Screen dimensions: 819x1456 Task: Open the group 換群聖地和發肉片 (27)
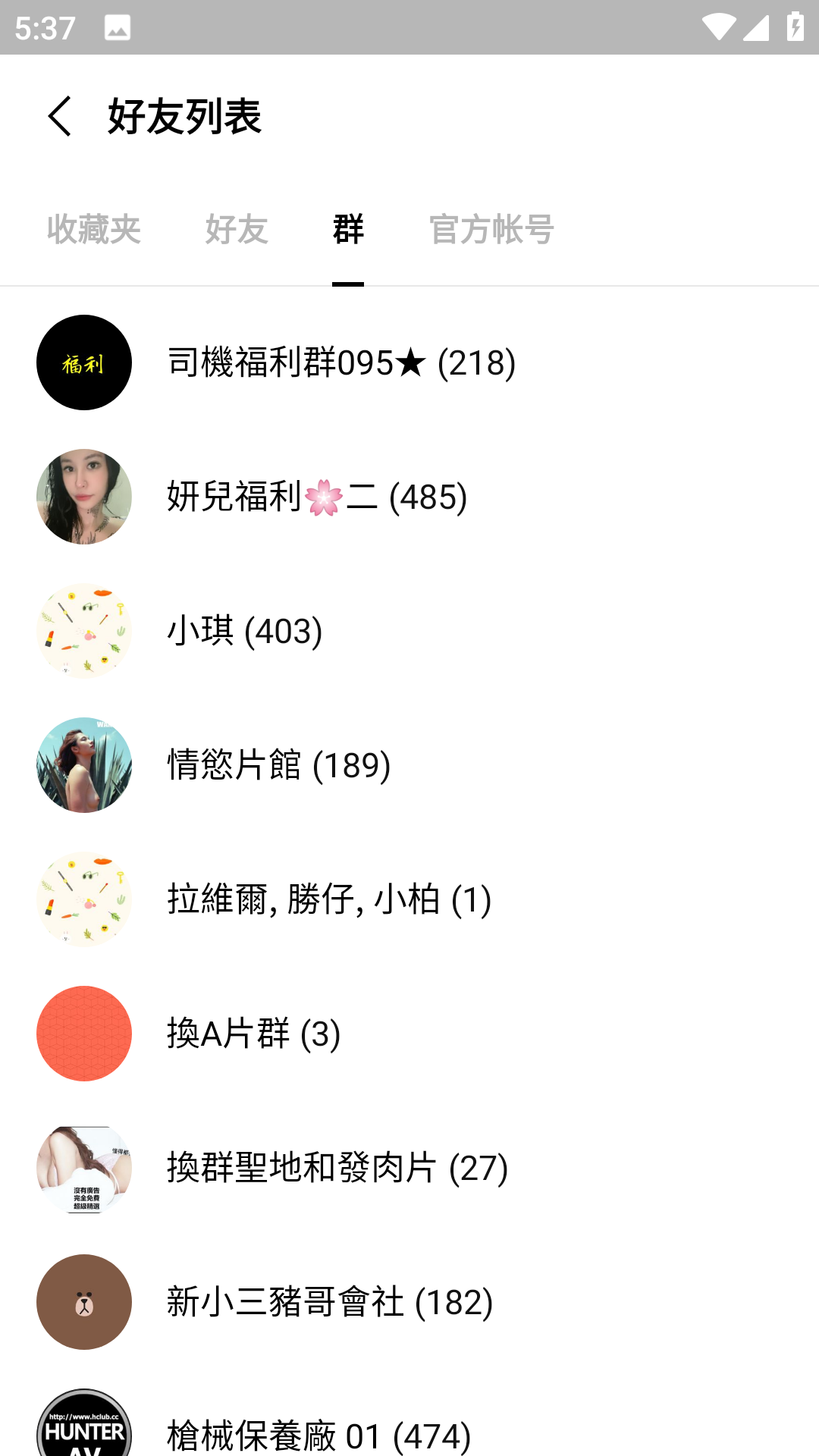(337, 1168)
